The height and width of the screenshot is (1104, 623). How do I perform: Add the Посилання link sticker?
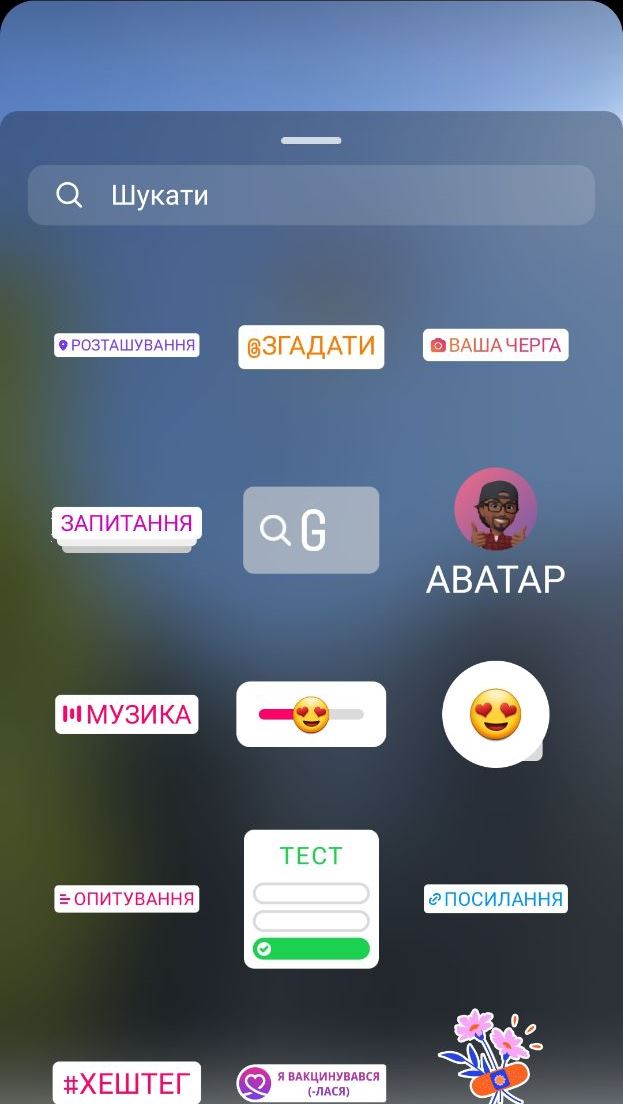click(x=495, y=898)
